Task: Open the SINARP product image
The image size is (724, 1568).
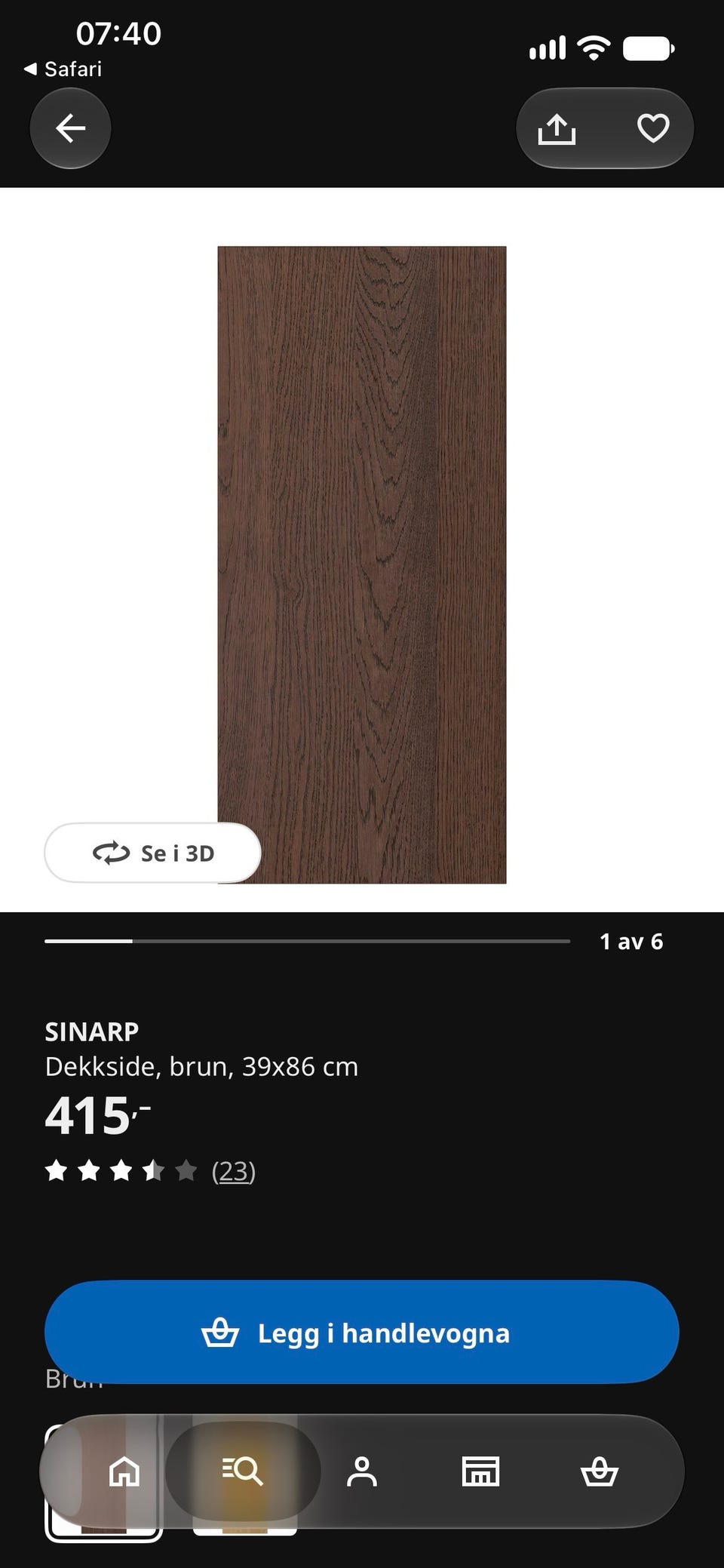Action: 362,564
